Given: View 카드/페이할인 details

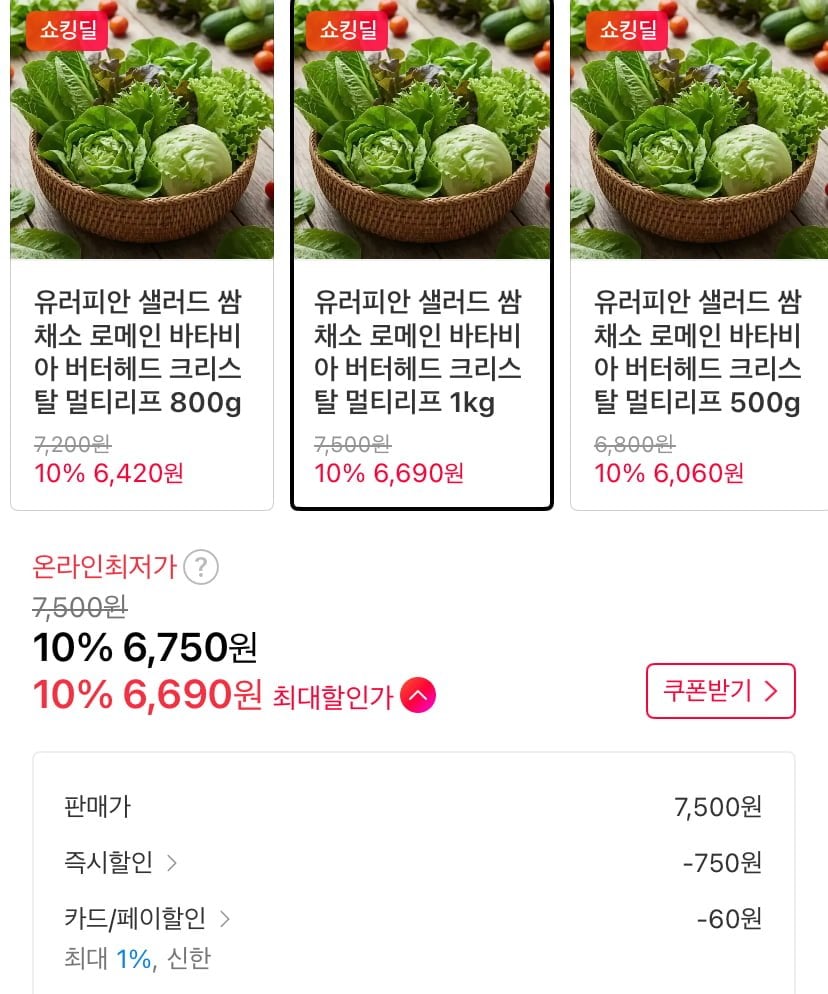Looking at the screenshot, I should click(147, 918).
